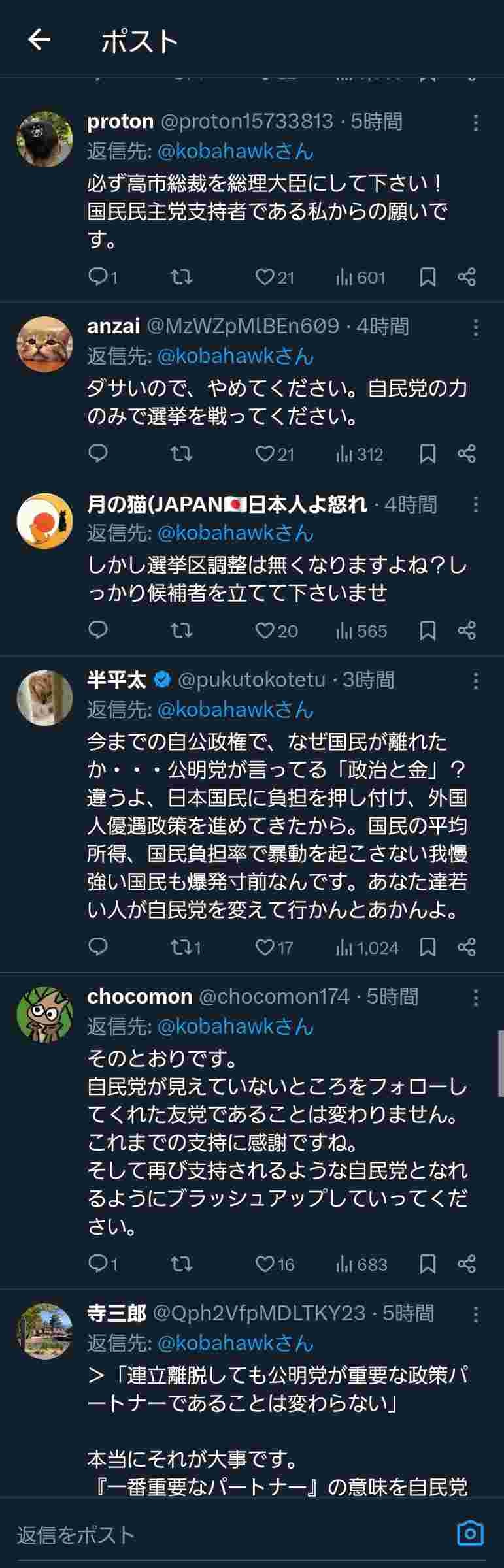Reply to 月の猫's post
The width and height of the screenshot is (504, 1568).
click(x=98, y=630)
